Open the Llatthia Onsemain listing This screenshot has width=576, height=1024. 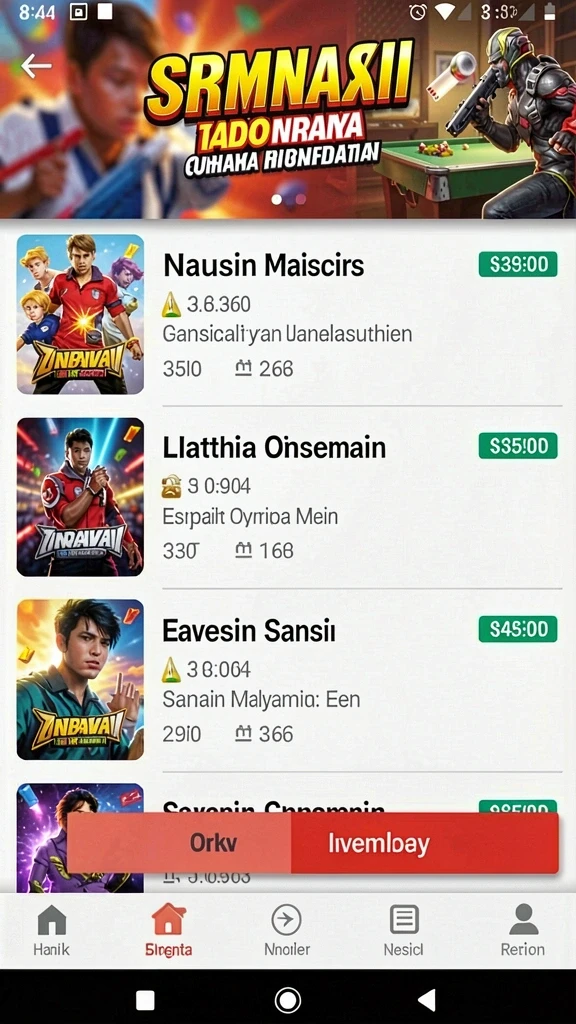coord(288,497)
